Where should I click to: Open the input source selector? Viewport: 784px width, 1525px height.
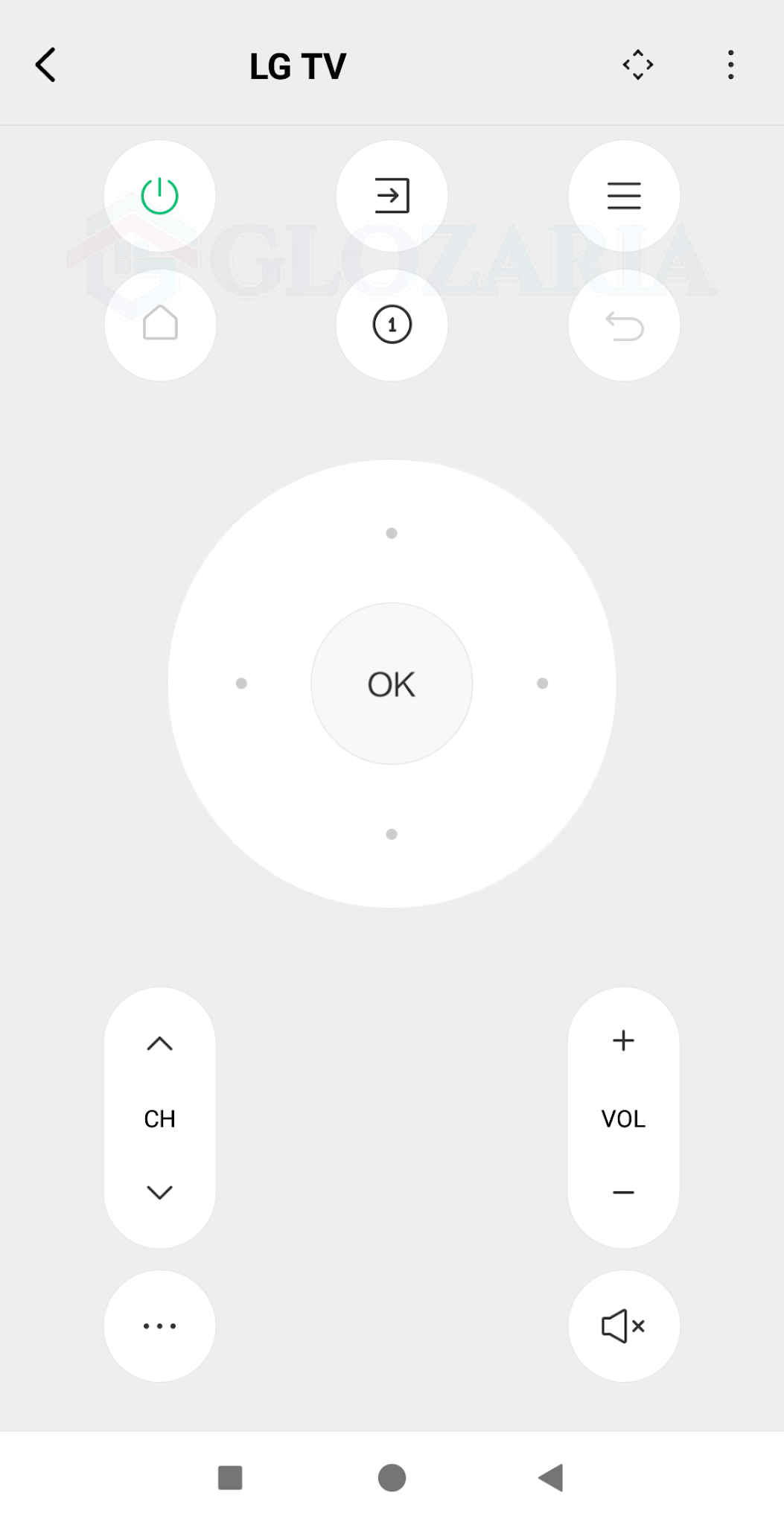pos(392,196)
